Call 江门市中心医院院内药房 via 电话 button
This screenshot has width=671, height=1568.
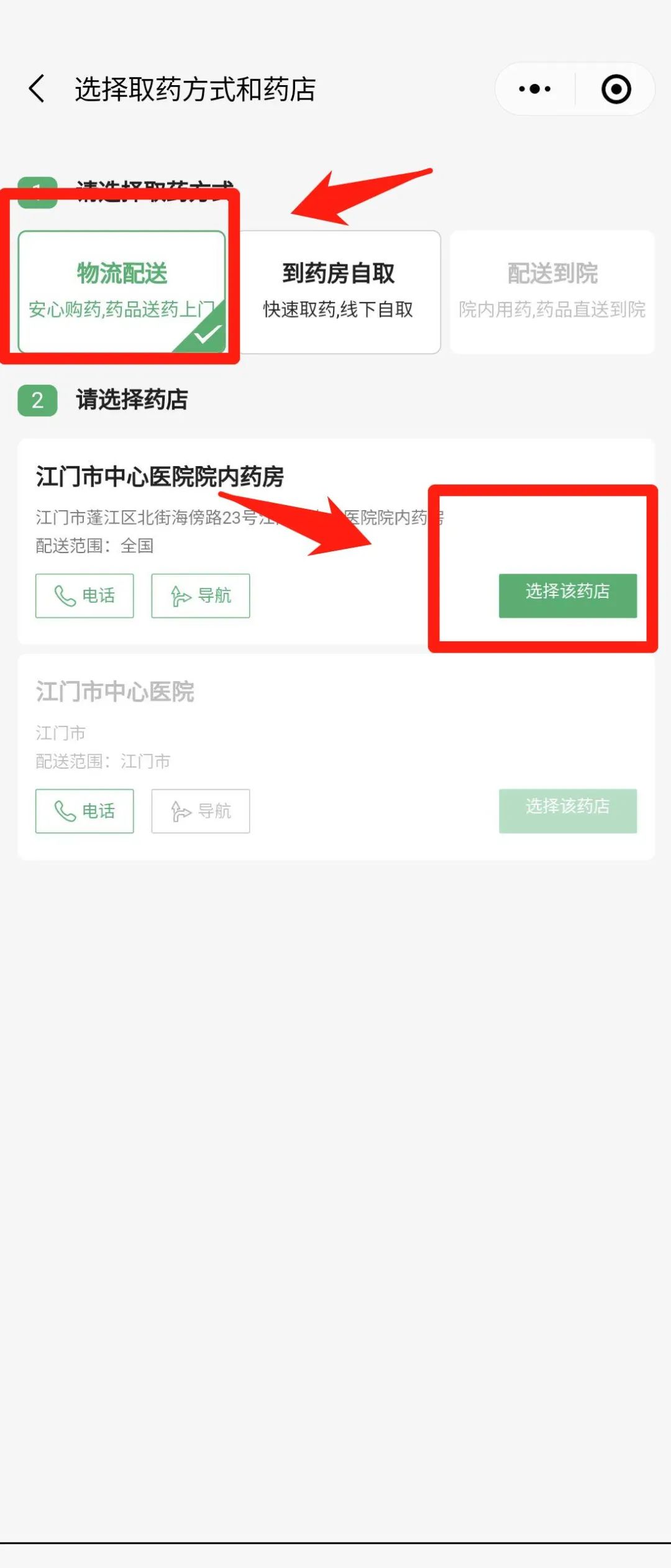[84, 595]
